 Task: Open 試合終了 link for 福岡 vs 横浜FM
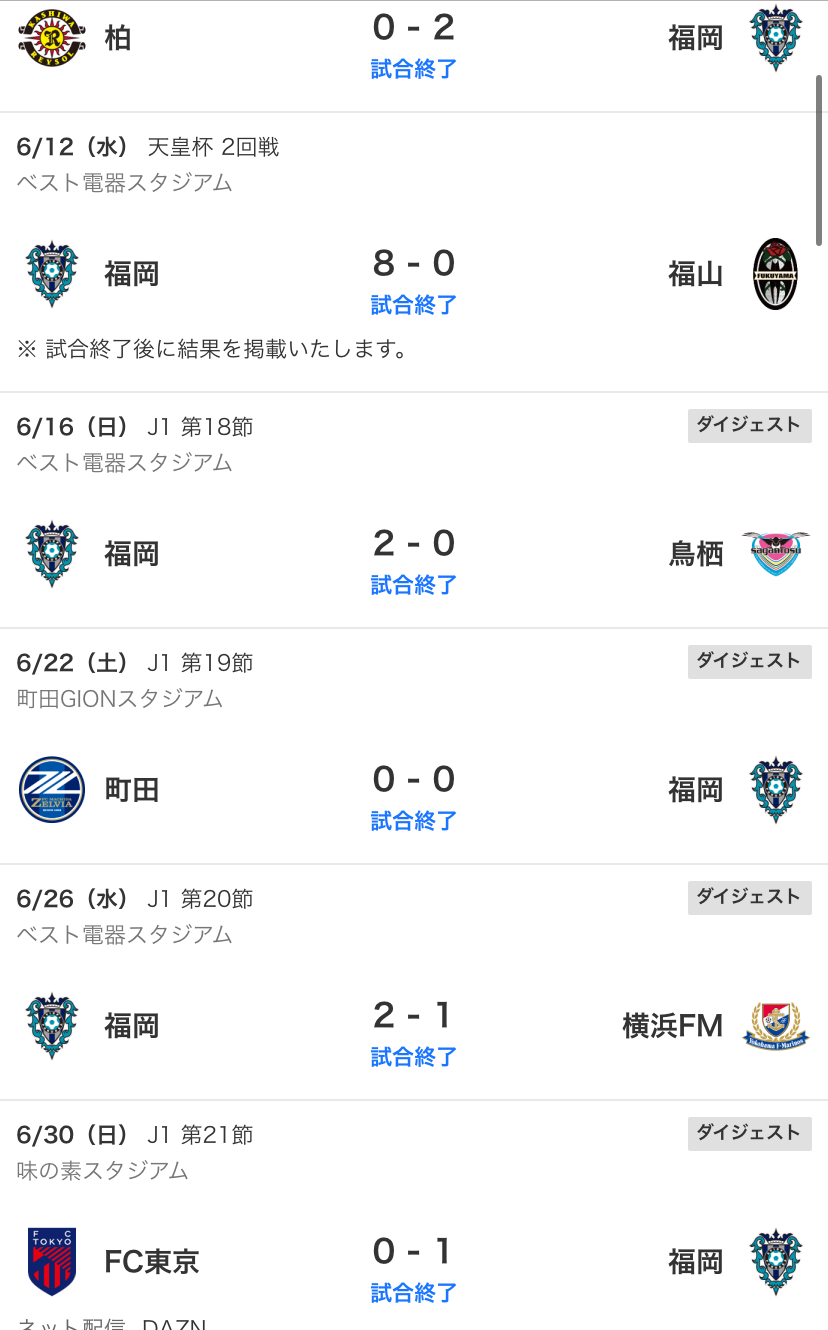point(414,1057)
